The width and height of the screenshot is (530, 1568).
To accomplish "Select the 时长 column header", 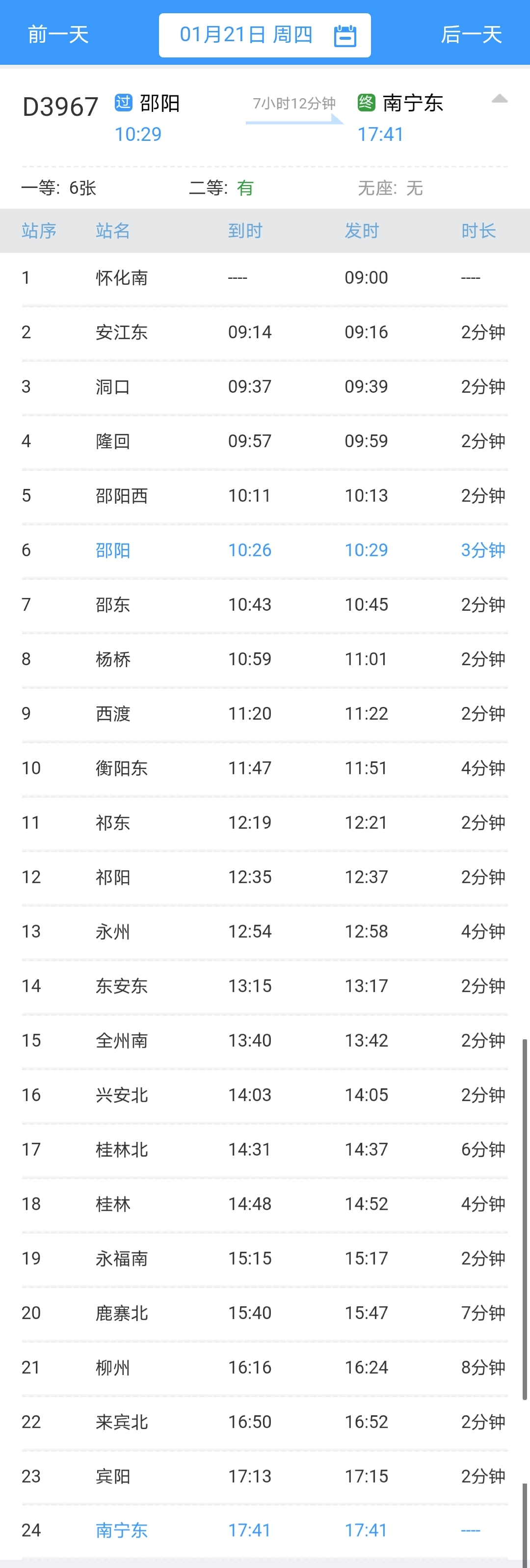I will pos(480,231).
